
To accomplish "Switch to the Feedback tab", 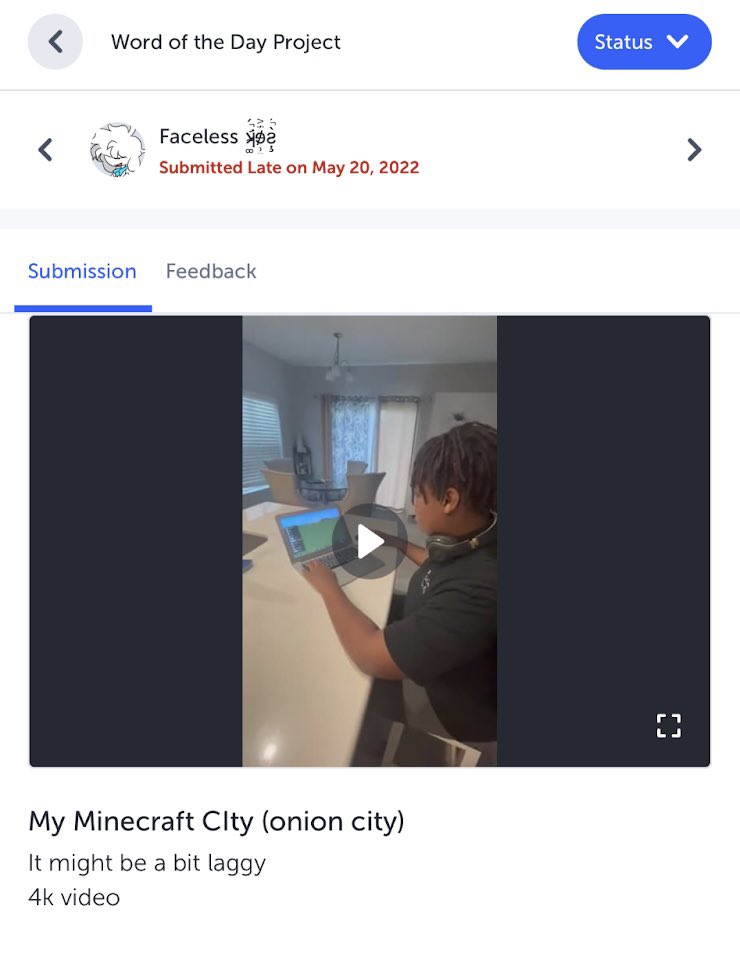I will click(211, 271).
